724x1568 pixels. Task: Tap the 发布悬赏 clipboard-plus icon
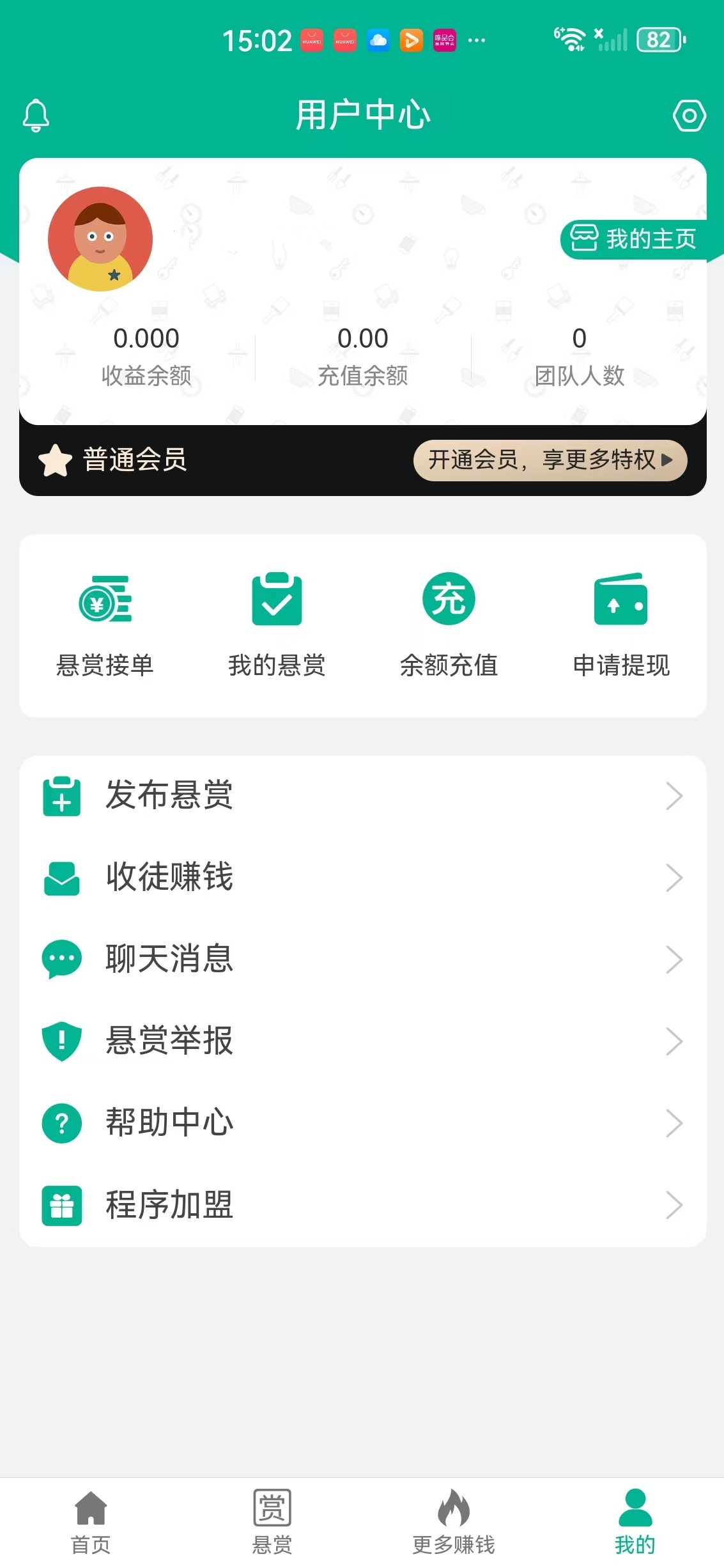[61, 796]
